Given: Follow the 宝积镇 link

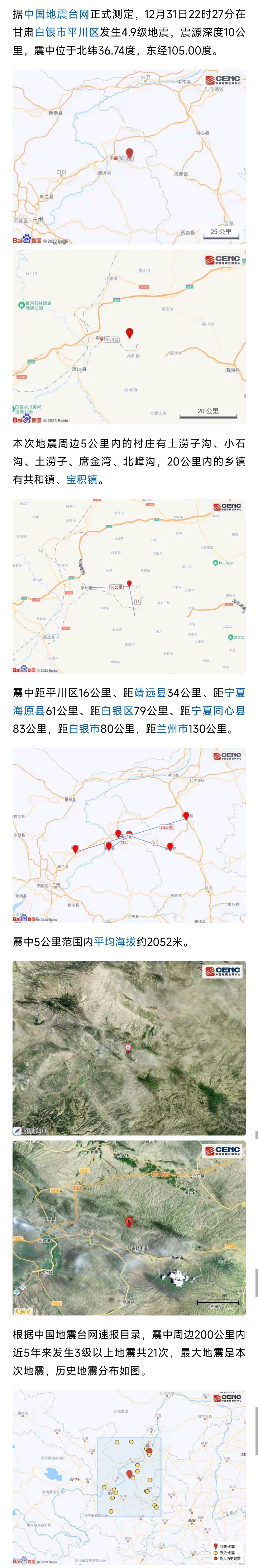Looking at the screenshot, I should 82,479.
